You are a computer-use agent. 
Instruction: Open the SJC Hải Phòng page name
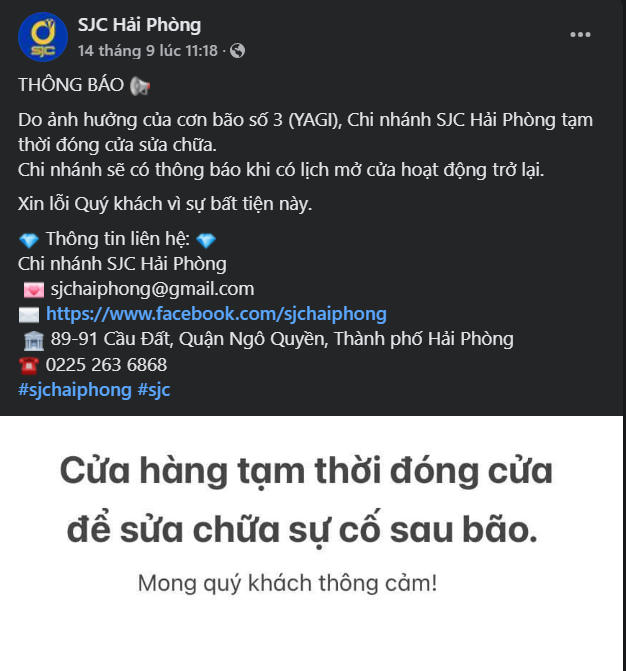tap(139, 24)
